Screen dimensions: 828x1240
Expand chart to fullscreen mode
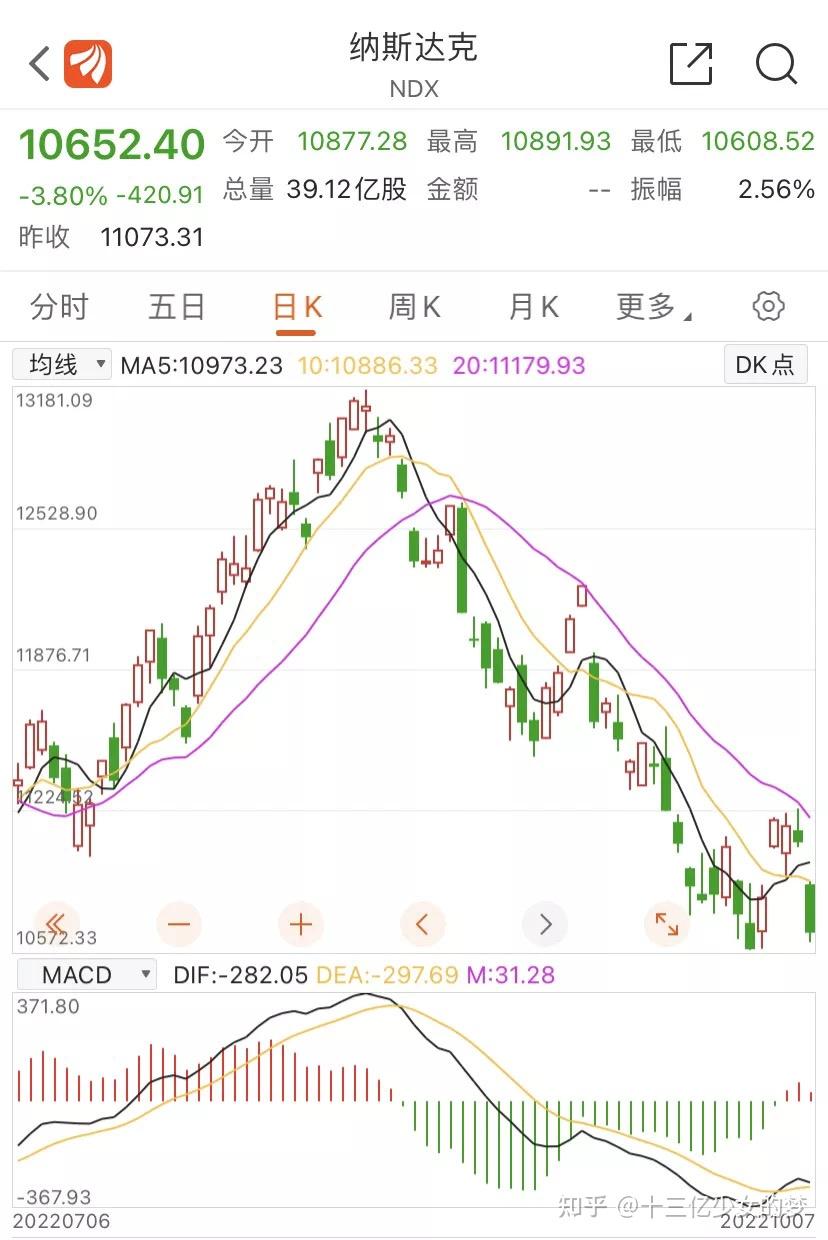pyautogui.click(x=667, y=924)
